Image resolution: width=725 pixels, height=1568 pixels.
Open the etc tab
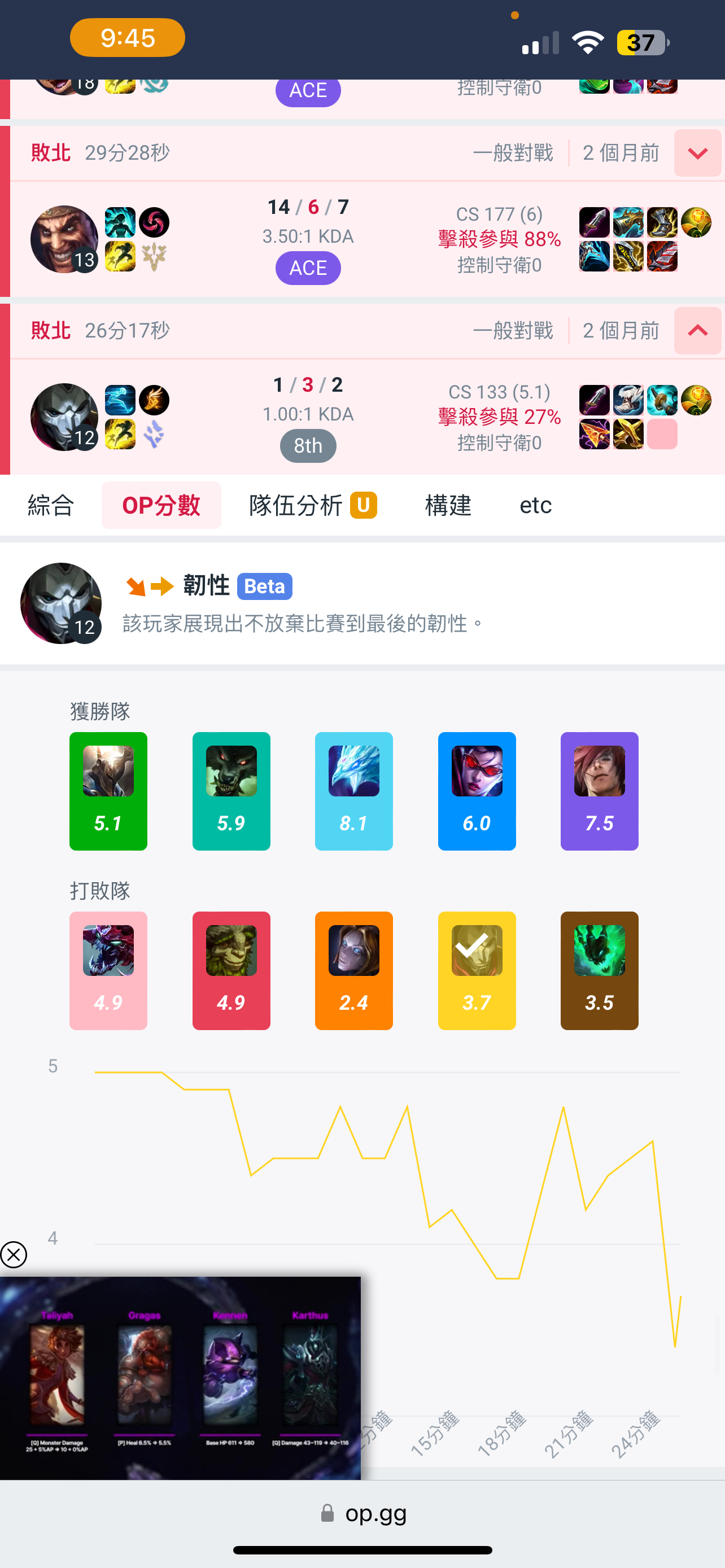(x=535, y=505)
